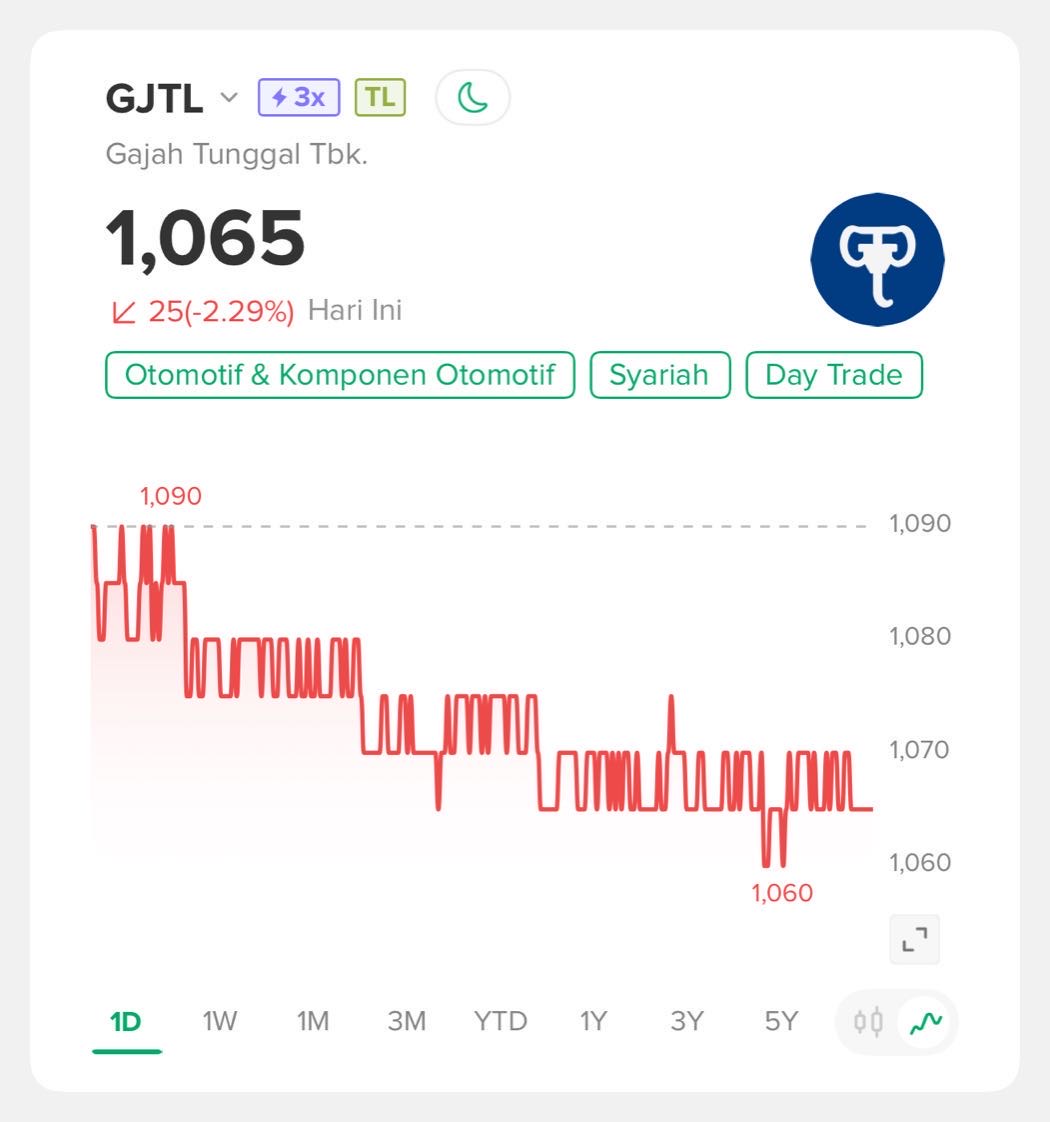Open the Day Trade chip
Image resolution: width=1050 pixels, height=1122 pixels.
[x=834, y=375]
